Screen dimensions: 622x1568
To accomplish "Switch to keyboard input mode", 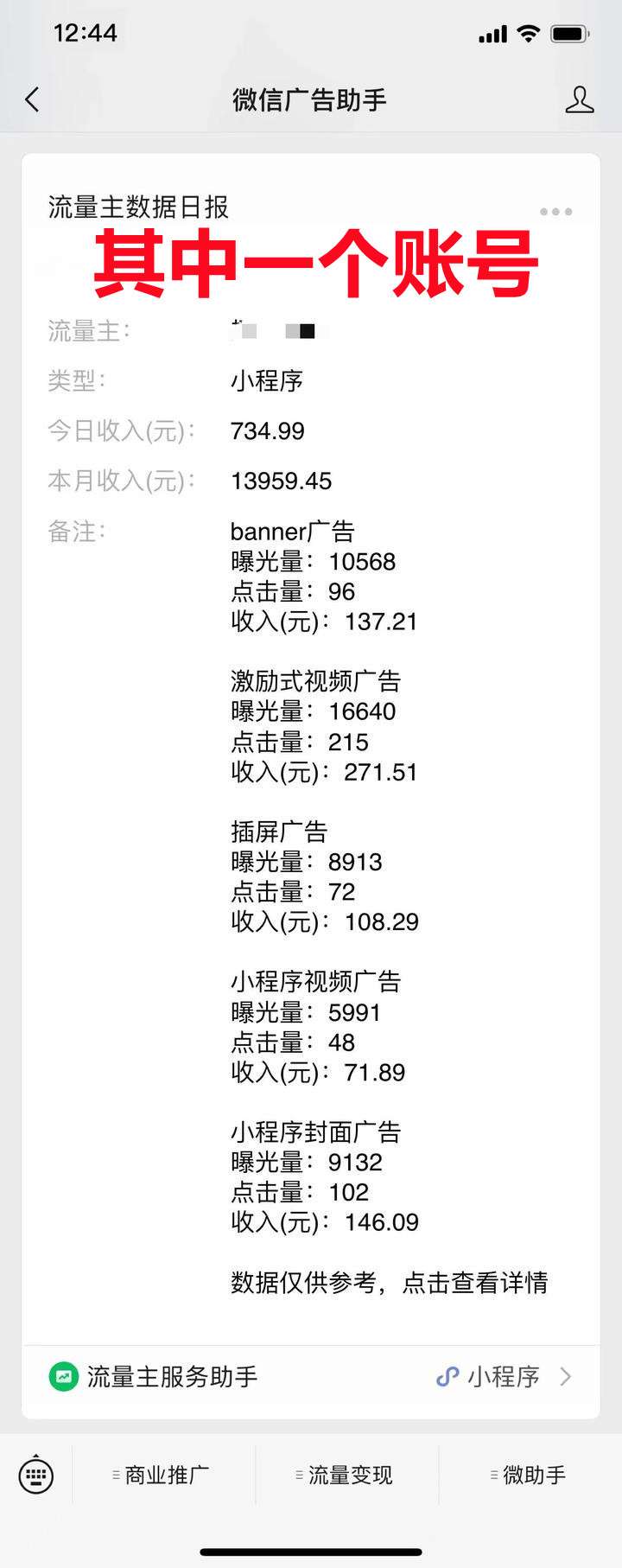I will tap(35, 1476).
